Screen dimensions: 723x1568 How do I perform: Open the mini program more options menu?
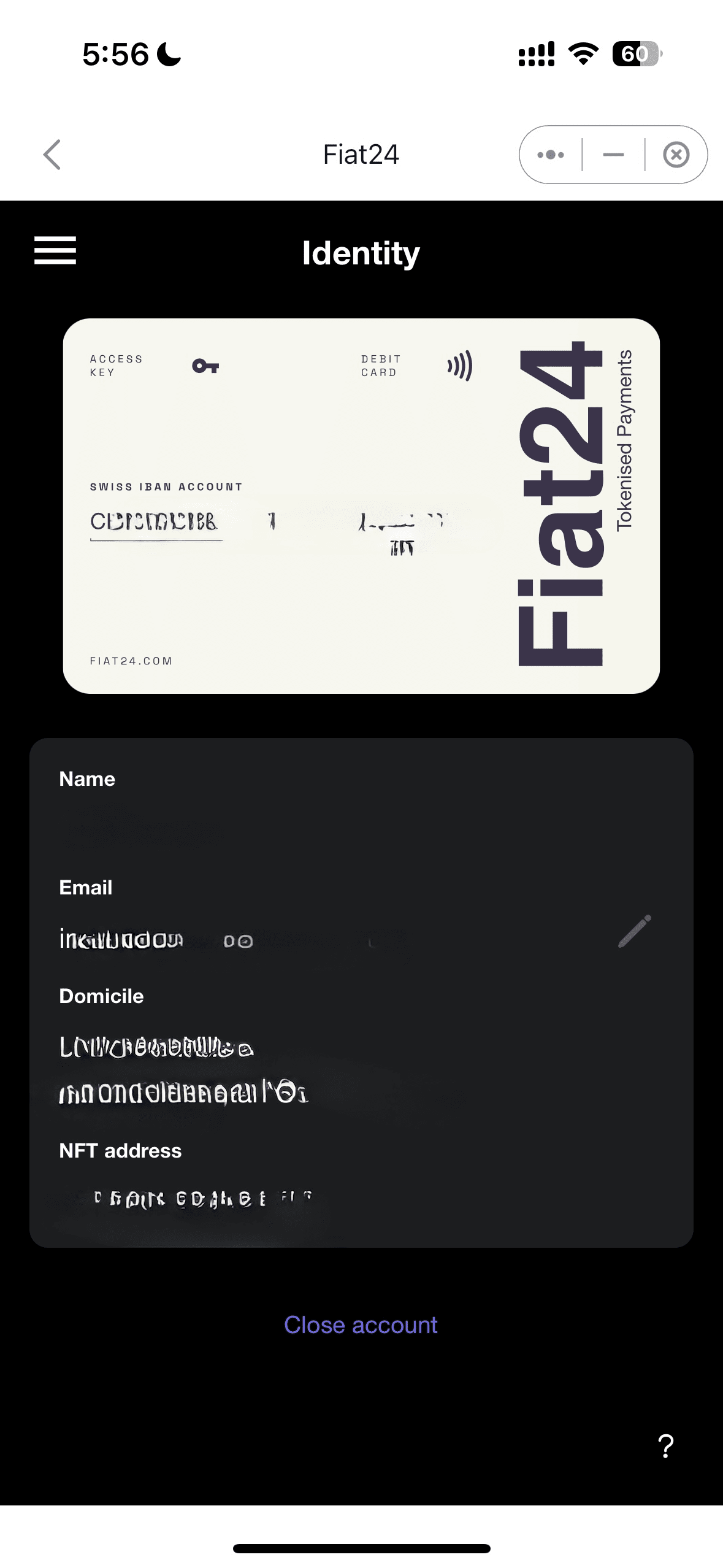pyautogui.click(x=551, y=155)
